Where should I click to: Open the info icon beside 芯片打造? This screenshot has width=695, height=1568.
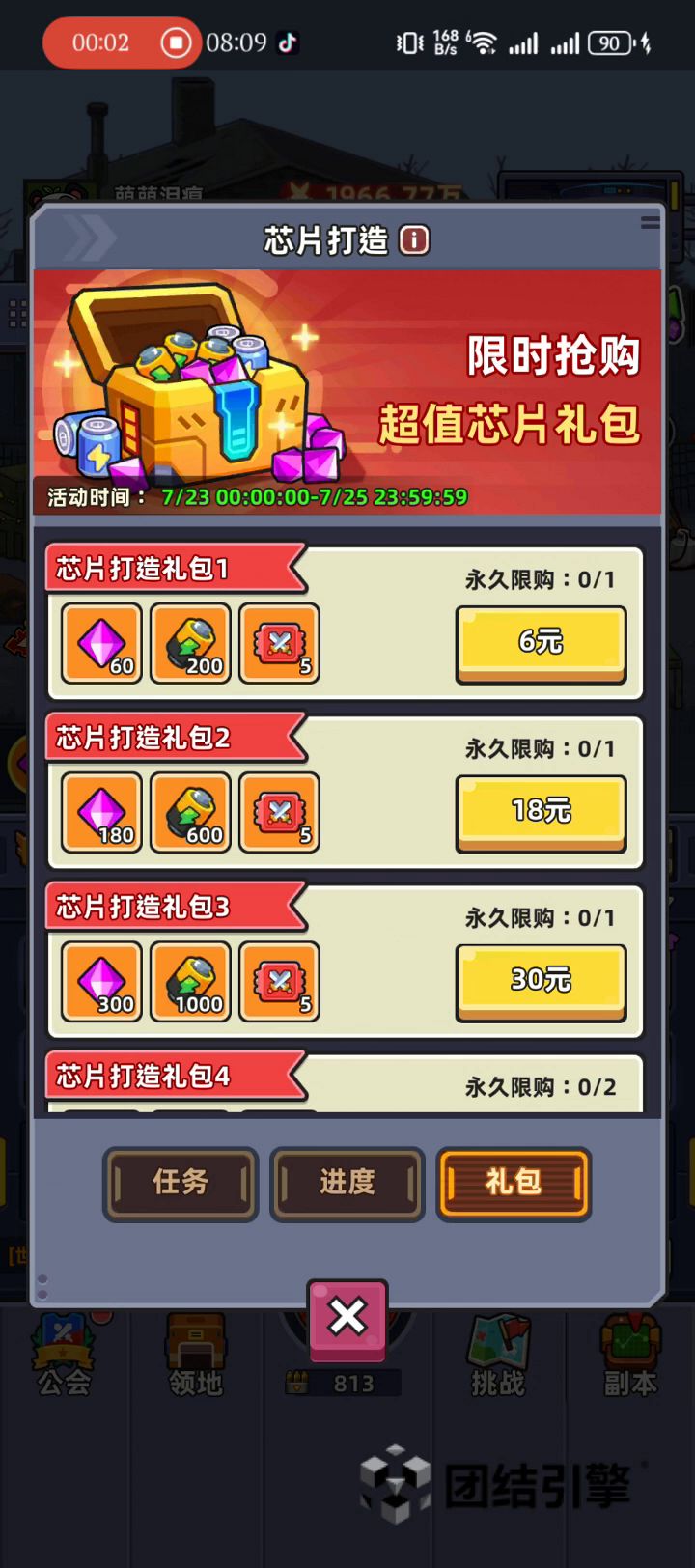click(414, 239)
